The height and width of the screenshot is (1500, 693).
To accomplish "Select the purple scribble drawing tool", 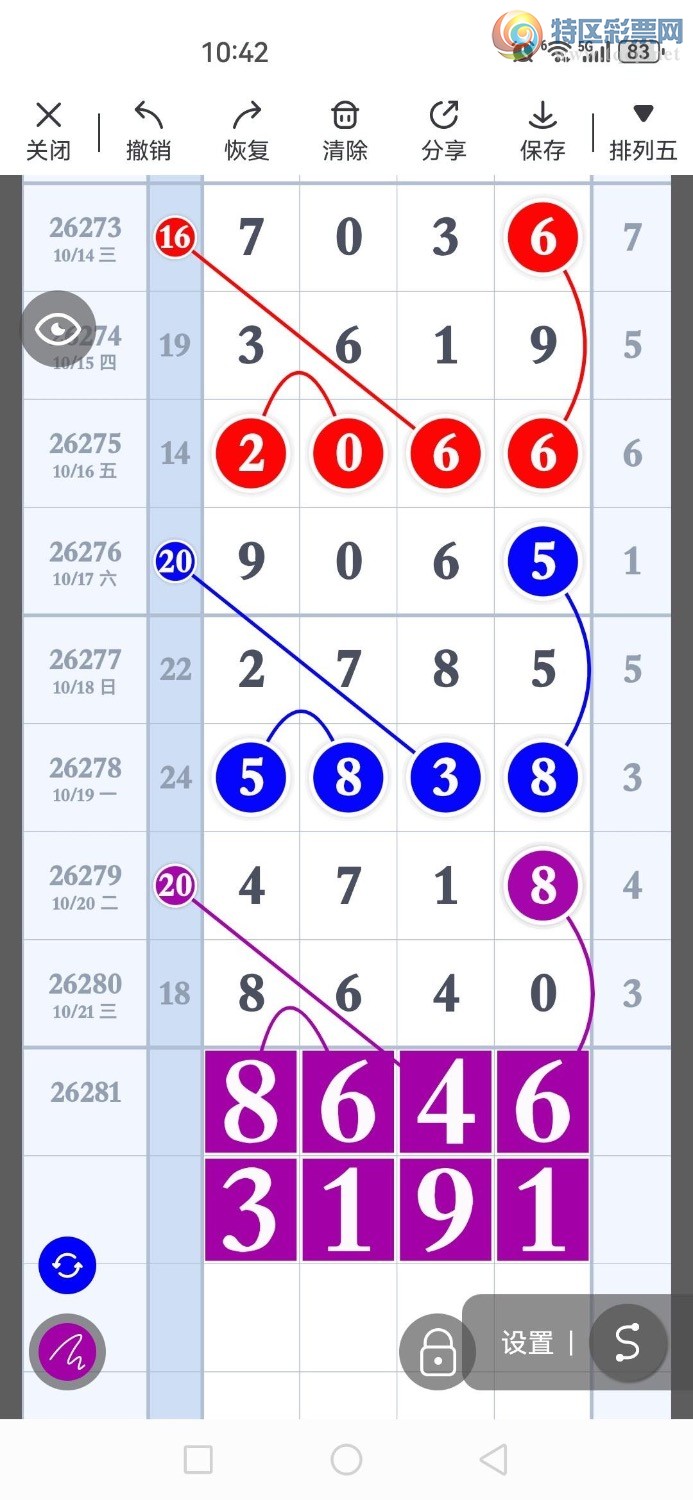I will click(x=67, y=1352).
